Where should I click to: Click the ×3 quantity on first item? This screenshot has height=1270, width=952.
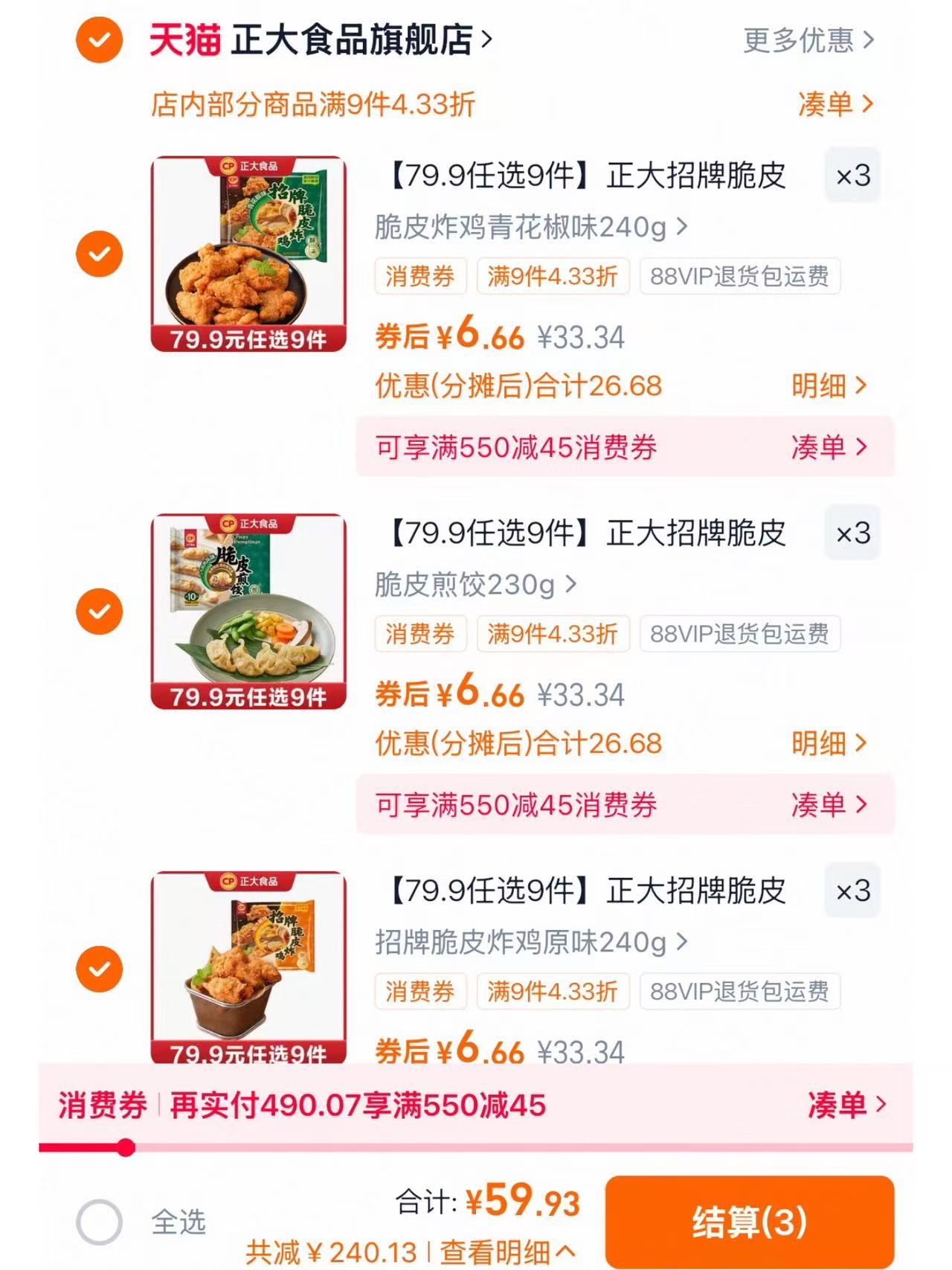coord(852,176)
